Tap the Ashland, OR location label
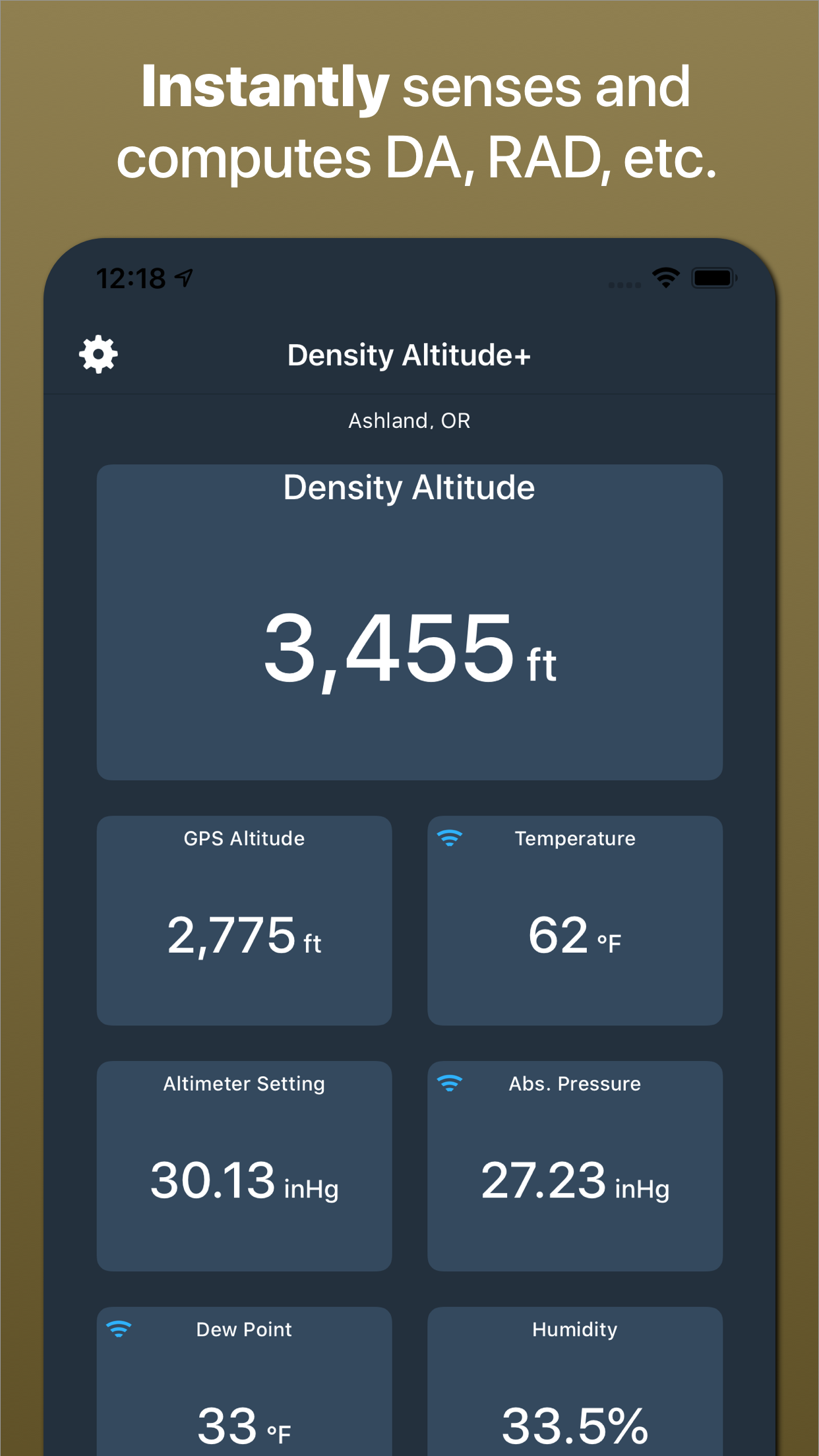 coord(409,420)
